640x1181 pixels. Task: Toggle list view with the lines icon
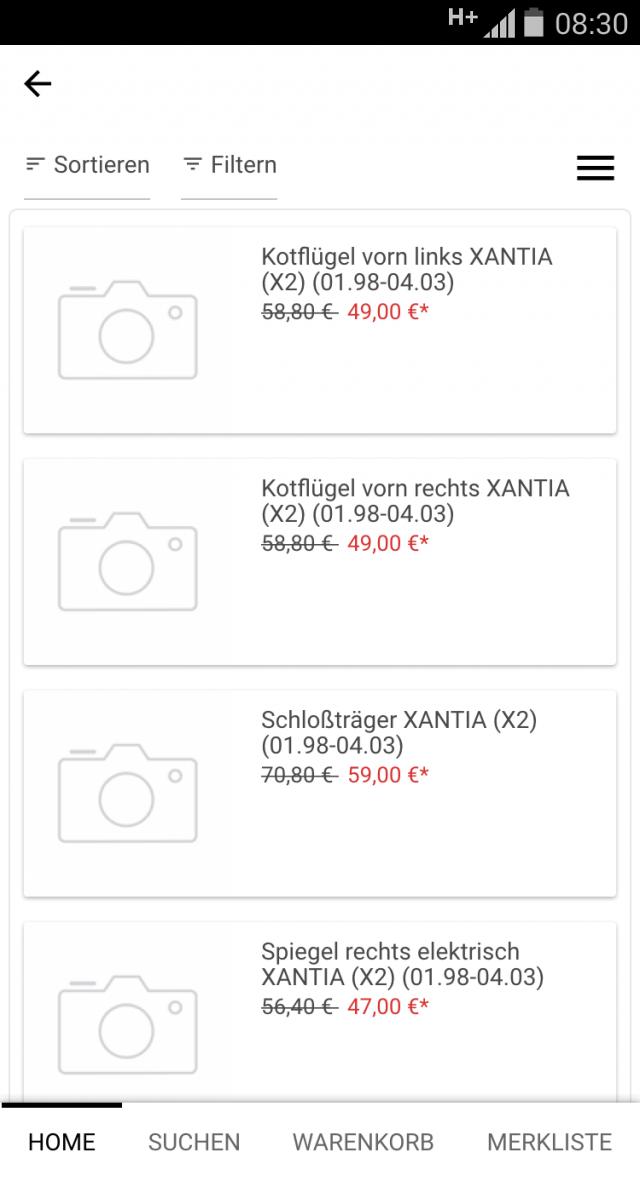coord(595,168)
